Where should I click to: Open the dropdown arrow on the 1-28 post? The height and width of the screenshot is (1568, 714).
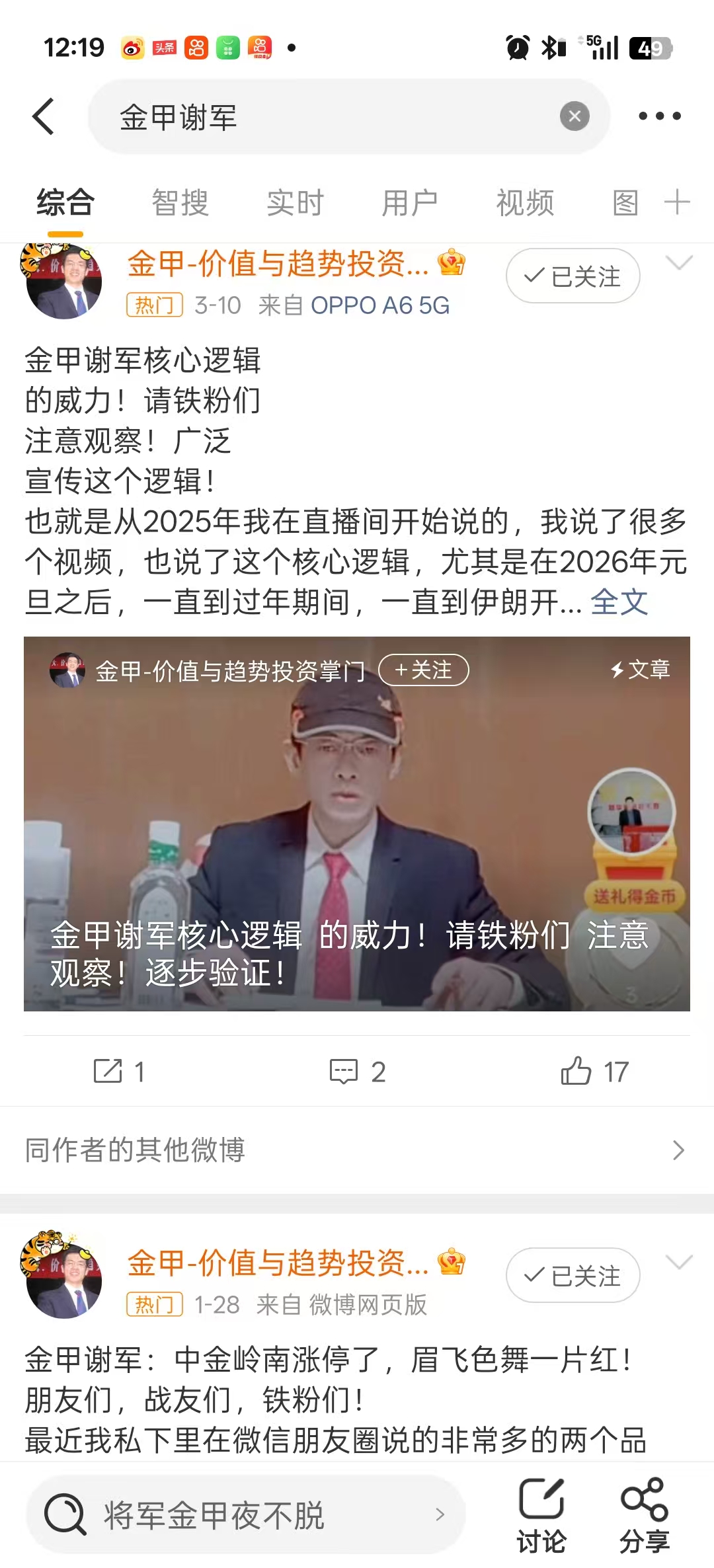coord(679,1262)
